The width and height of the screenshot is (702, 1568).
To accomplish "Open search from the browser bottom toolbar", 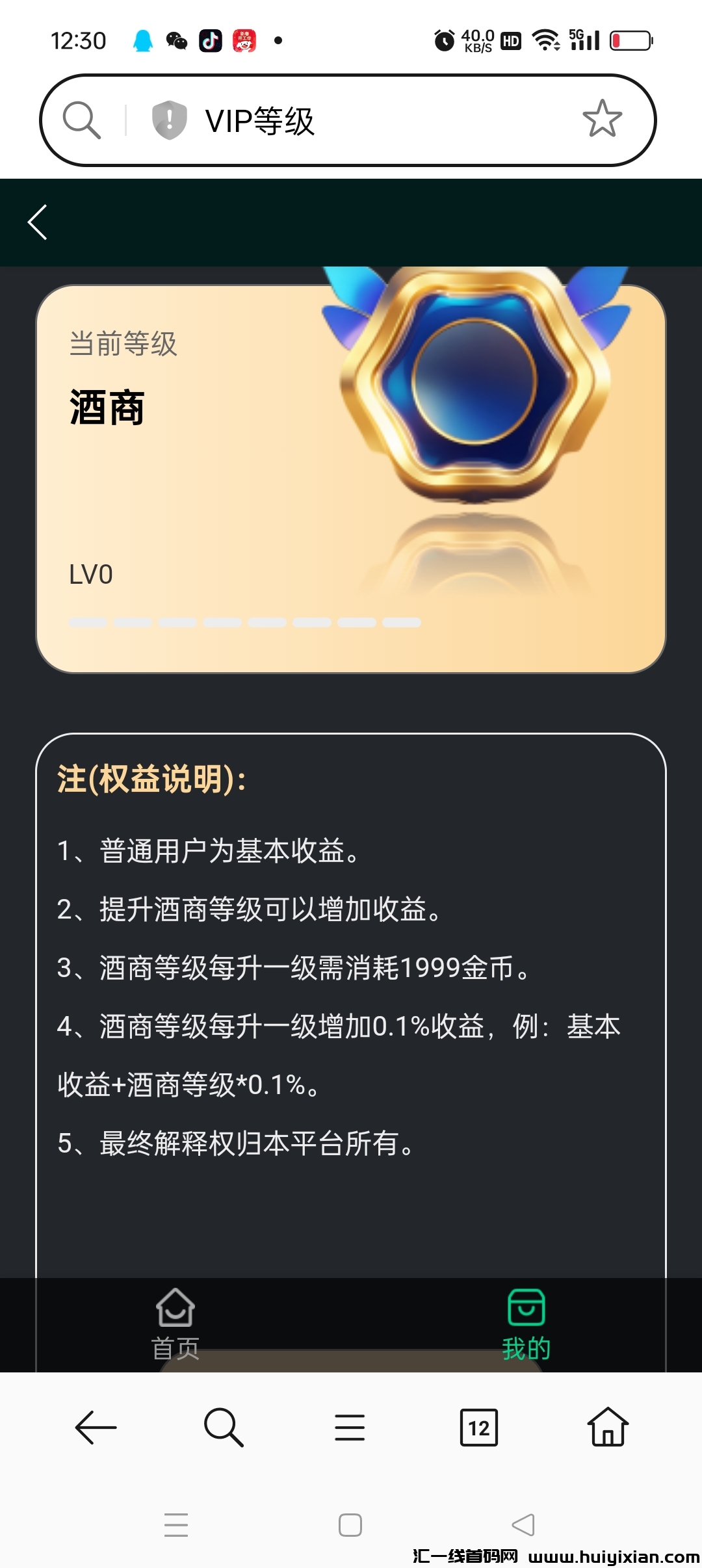I will (224, 1428).
